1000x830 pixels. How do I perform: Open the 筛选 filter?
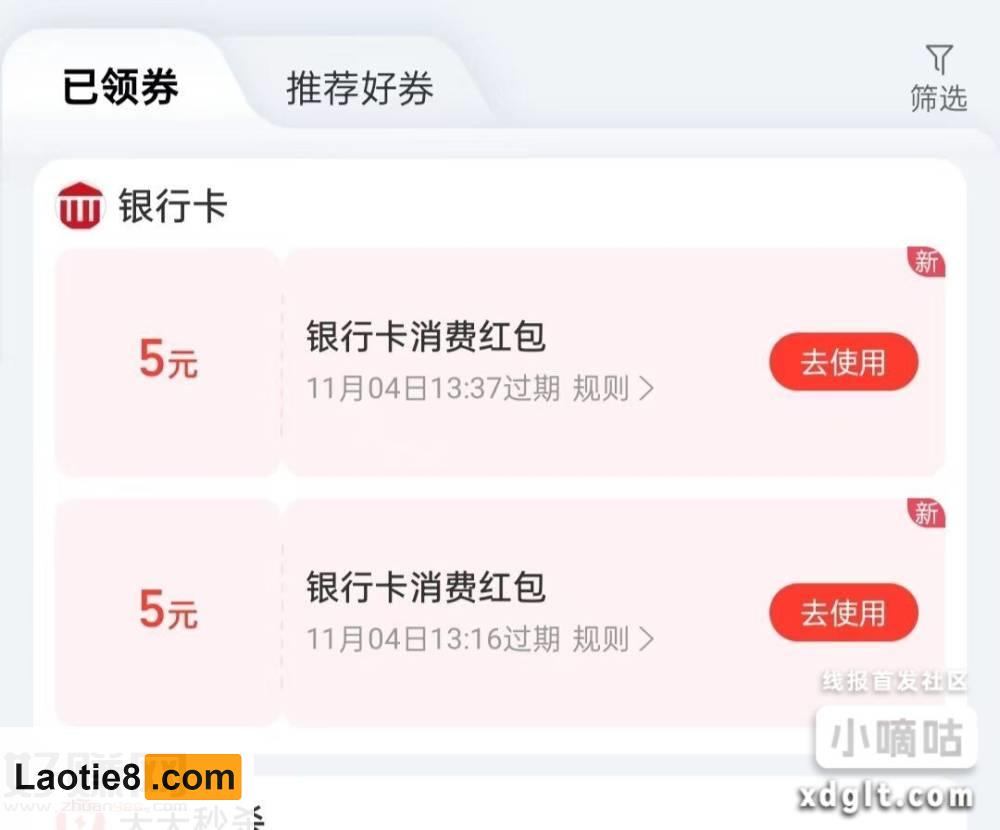point(938,78)
